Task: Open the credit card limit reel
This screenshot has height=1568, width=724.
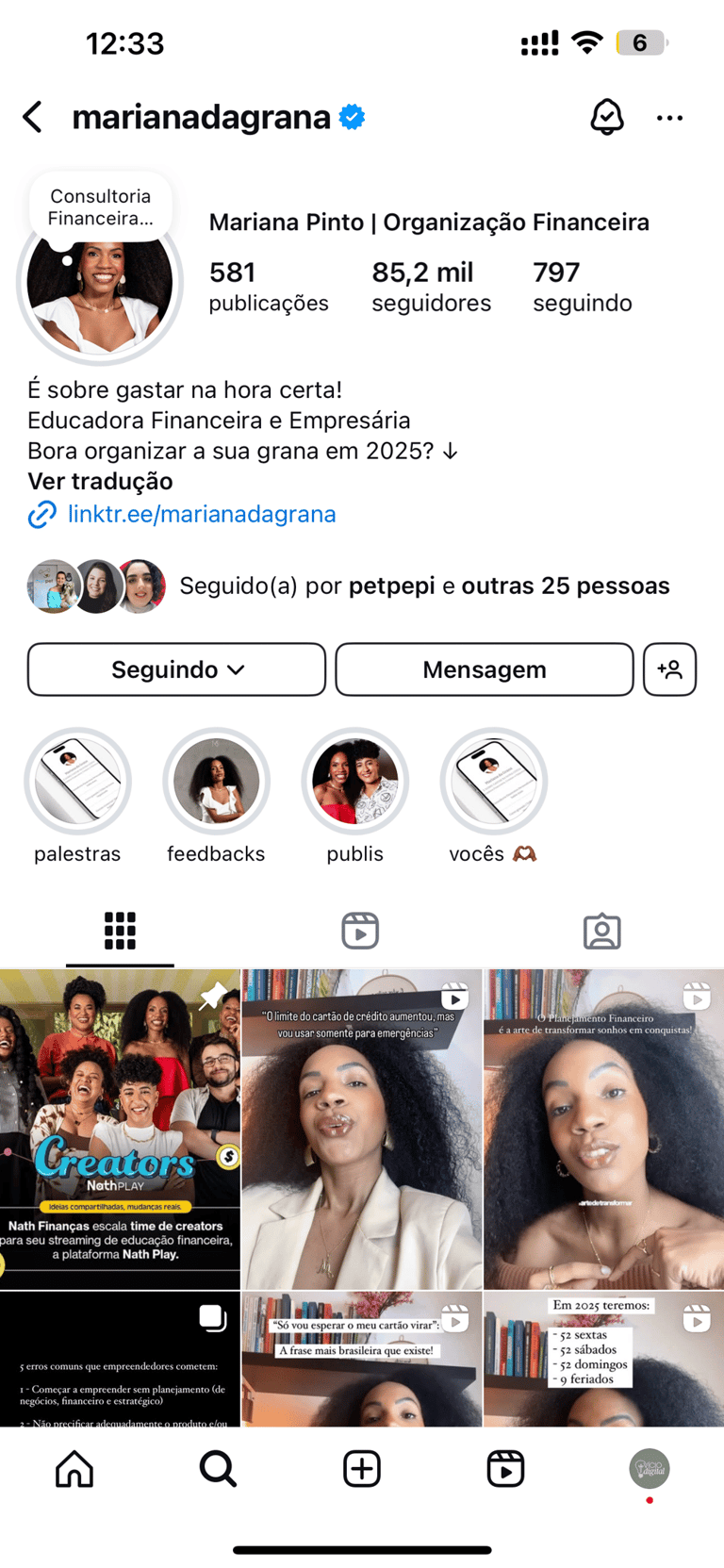Action: (362, 1130)
